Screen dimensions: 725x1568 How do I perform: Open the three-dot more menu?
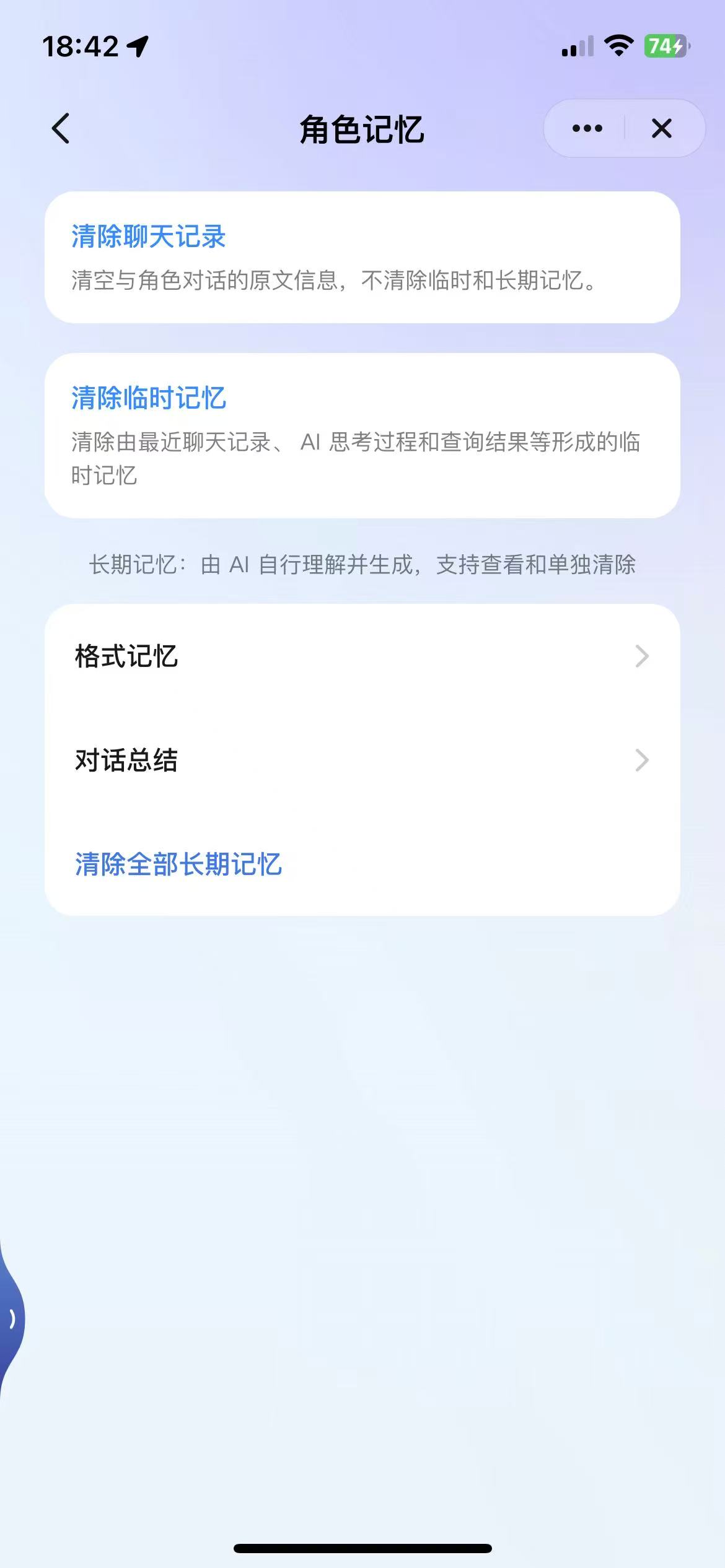coord(587,129)
